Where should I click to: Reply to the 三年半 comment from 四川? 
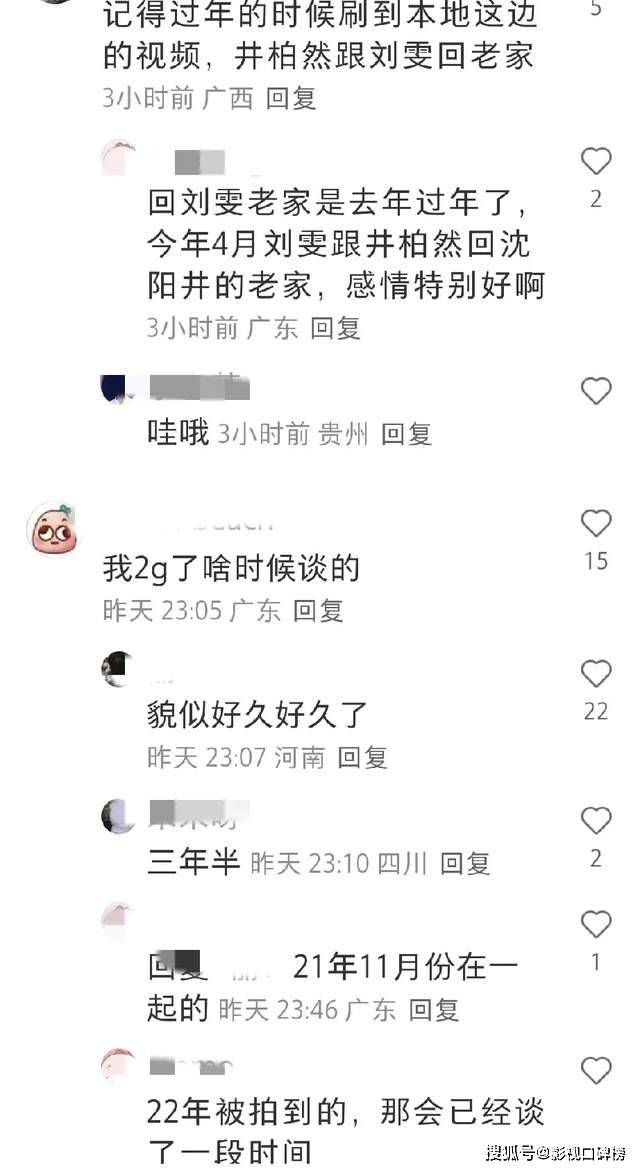pyautogui.click(x=465, y=863)
